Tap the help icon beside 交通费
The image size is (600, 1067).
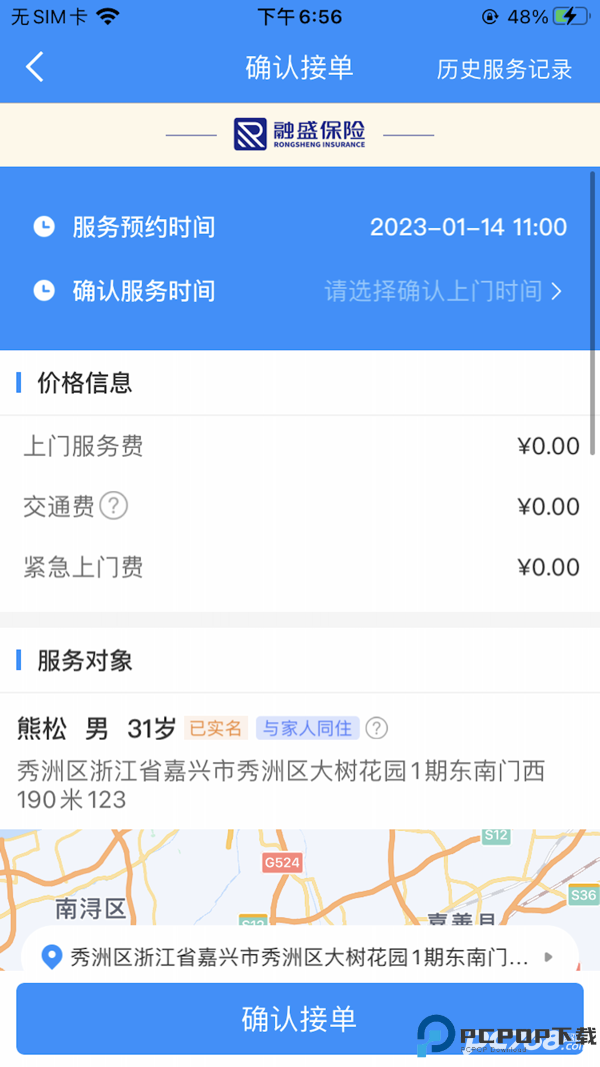[114, 506]
